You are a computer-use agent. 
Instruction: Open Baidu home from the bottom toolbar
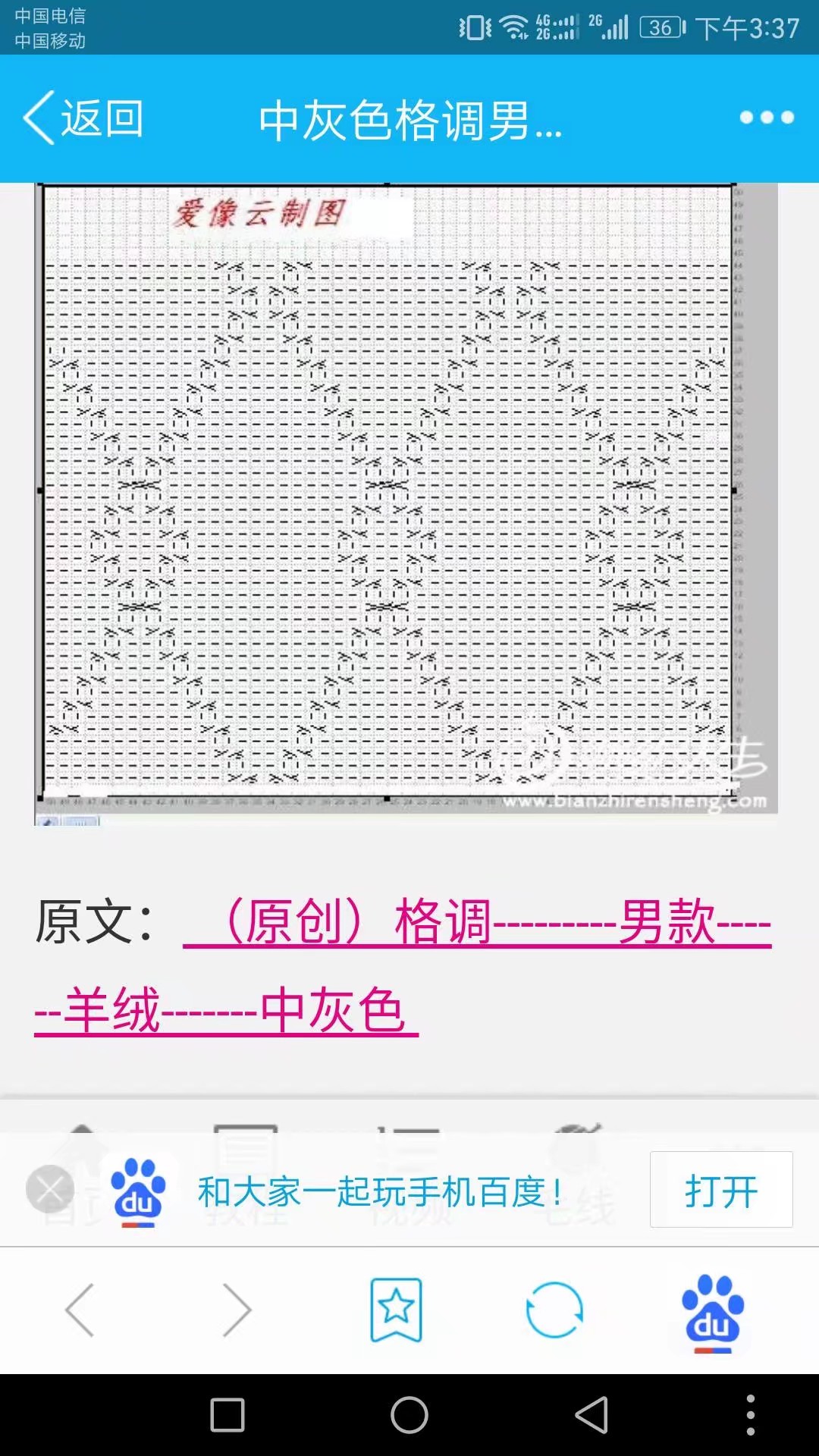coord(712,1312)
